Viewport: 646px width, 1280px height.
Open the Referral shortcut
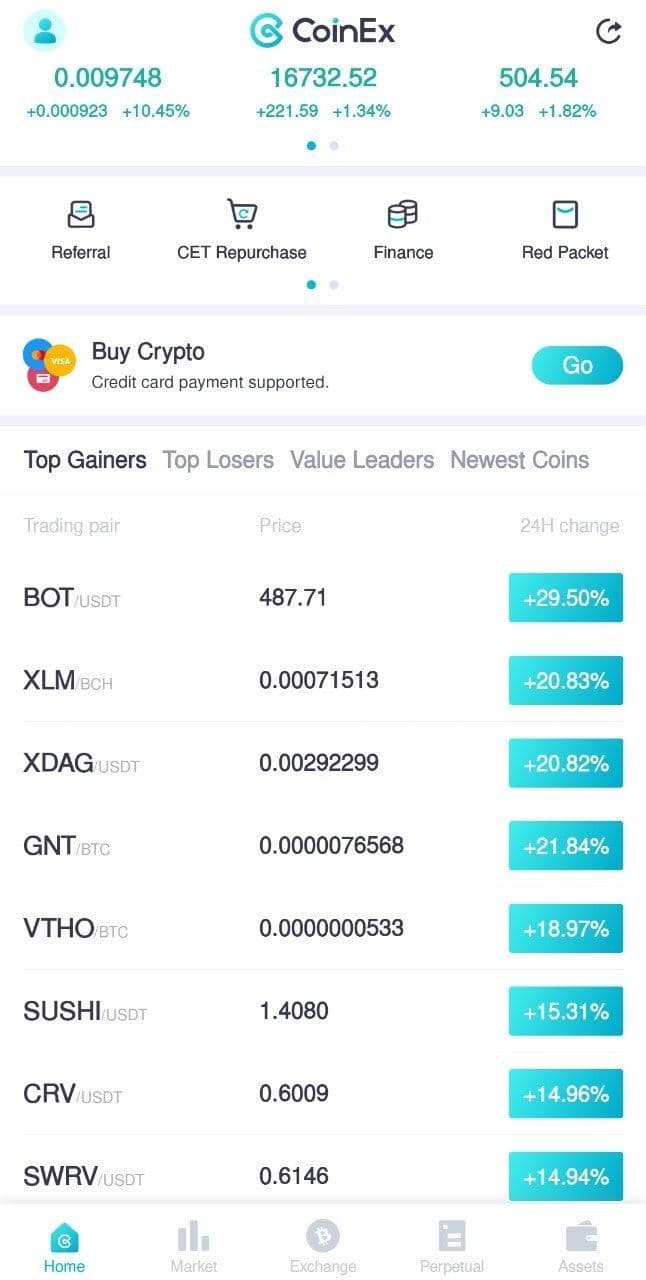81,230
